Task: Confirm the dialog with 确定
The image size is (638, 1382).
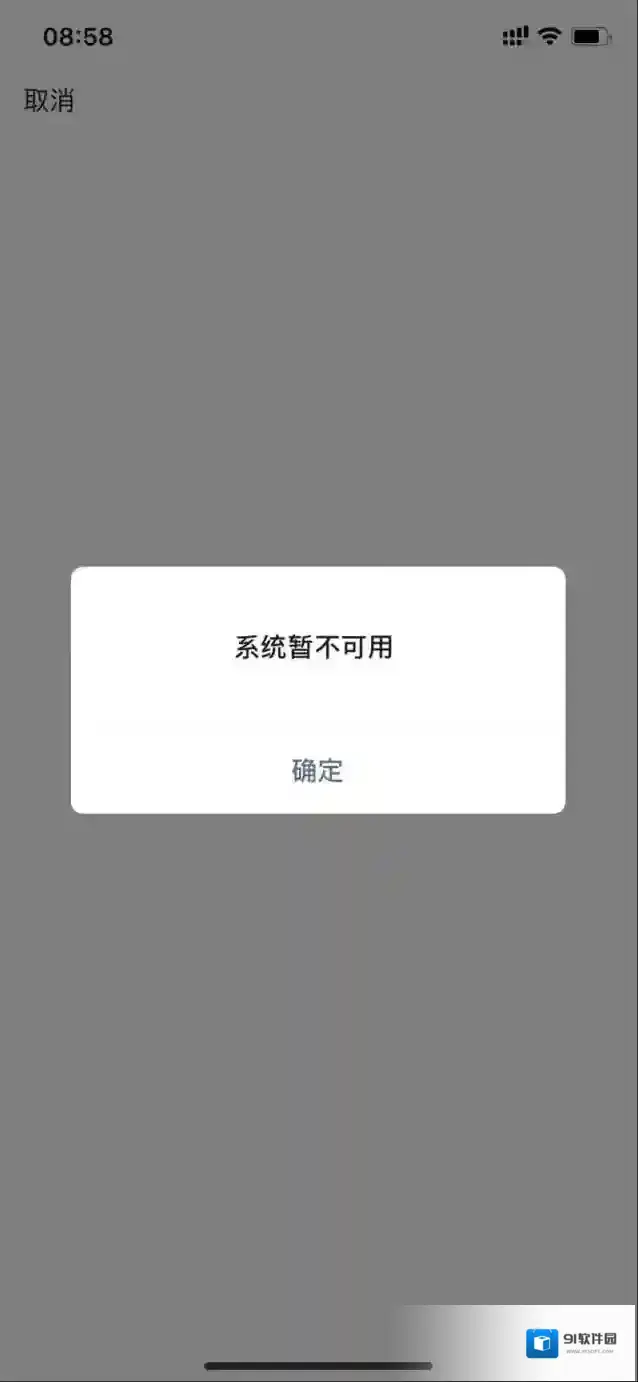Action: (x=317, y=770)
